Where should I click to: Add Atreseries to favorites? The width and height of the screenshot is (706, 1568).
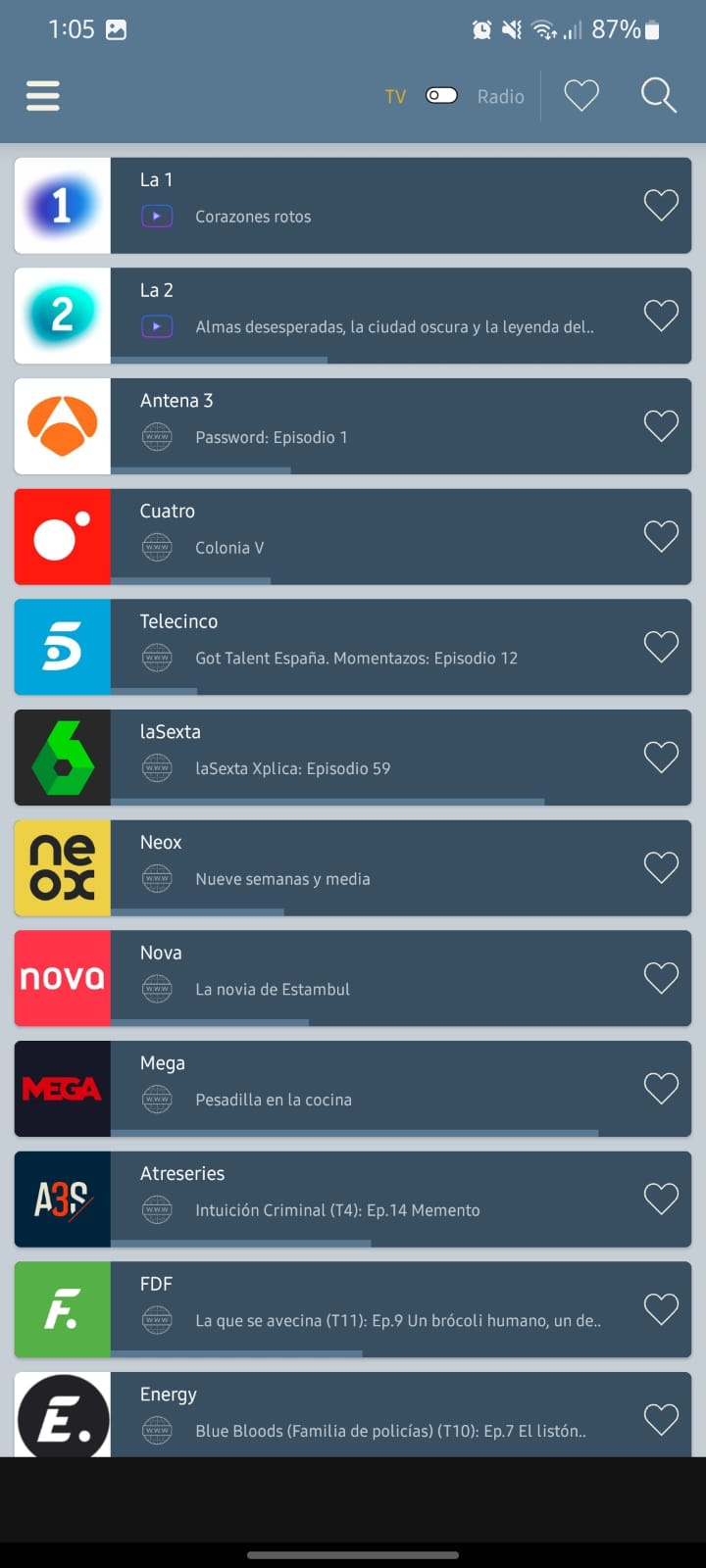click(661, 1199)
